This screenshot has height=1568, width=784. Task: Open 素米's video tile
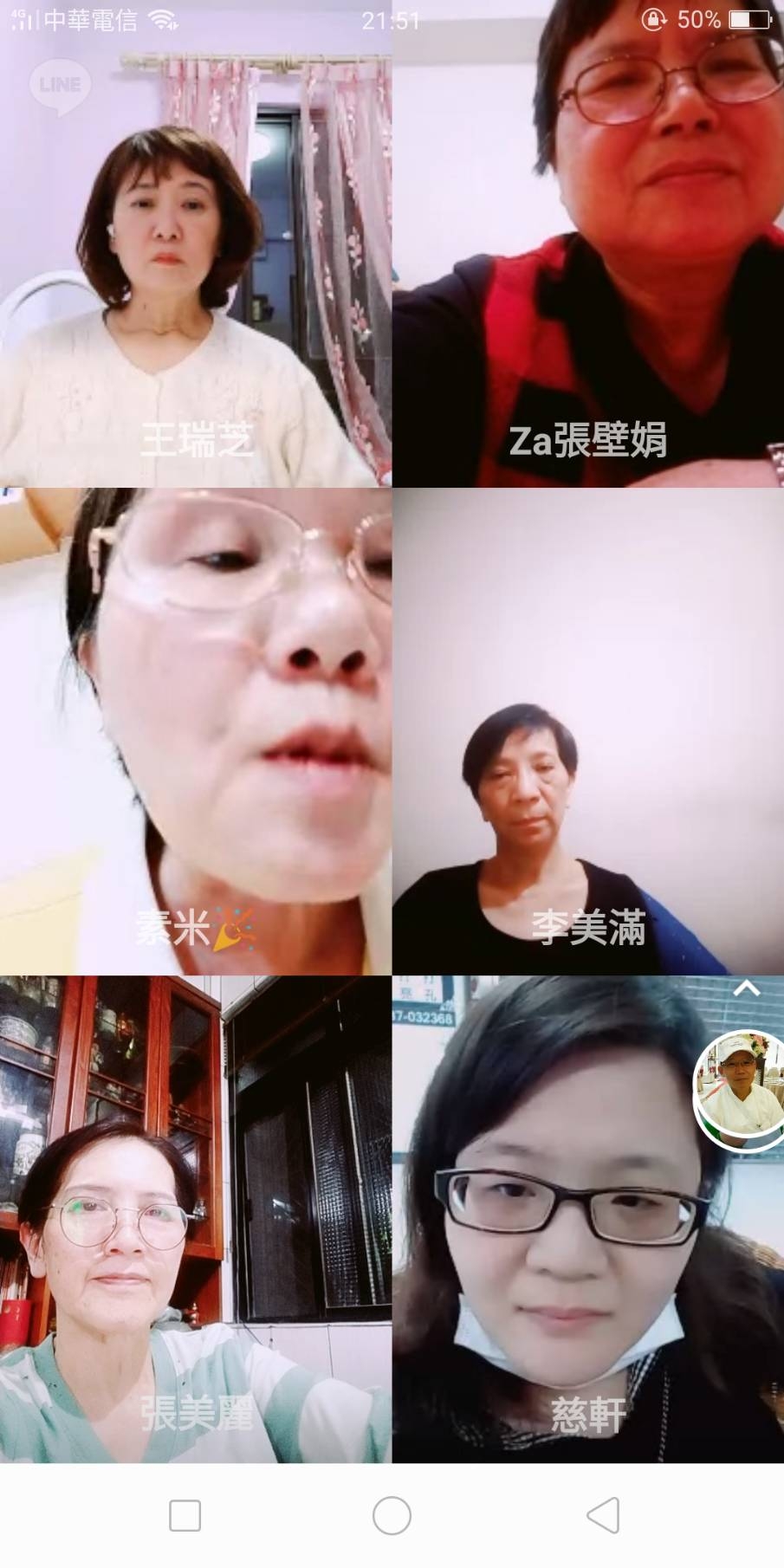click(196, 732)
